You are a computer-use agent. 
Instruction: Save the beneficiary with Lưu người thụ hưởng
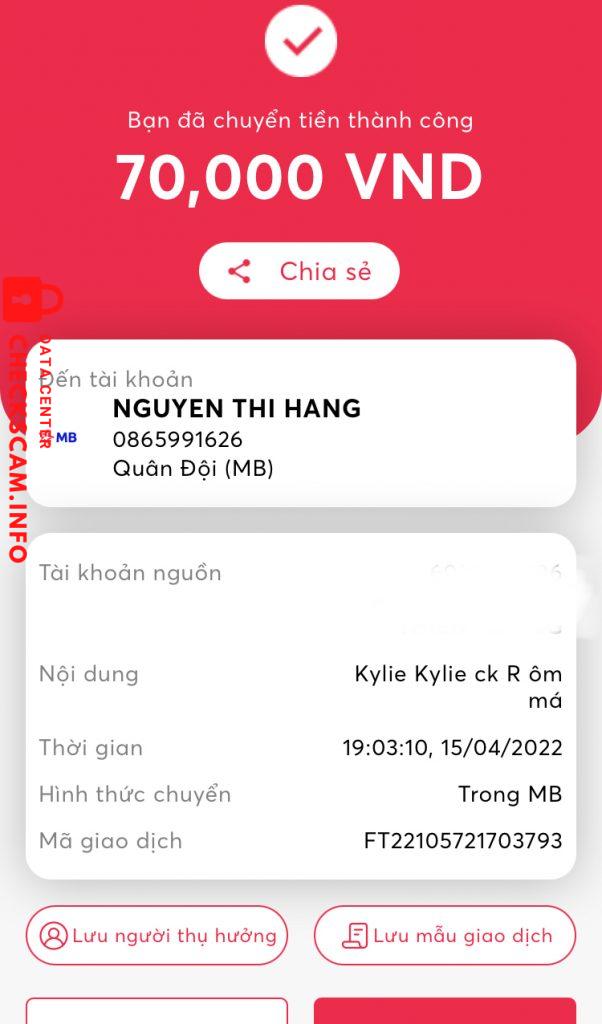pos(157,935)
